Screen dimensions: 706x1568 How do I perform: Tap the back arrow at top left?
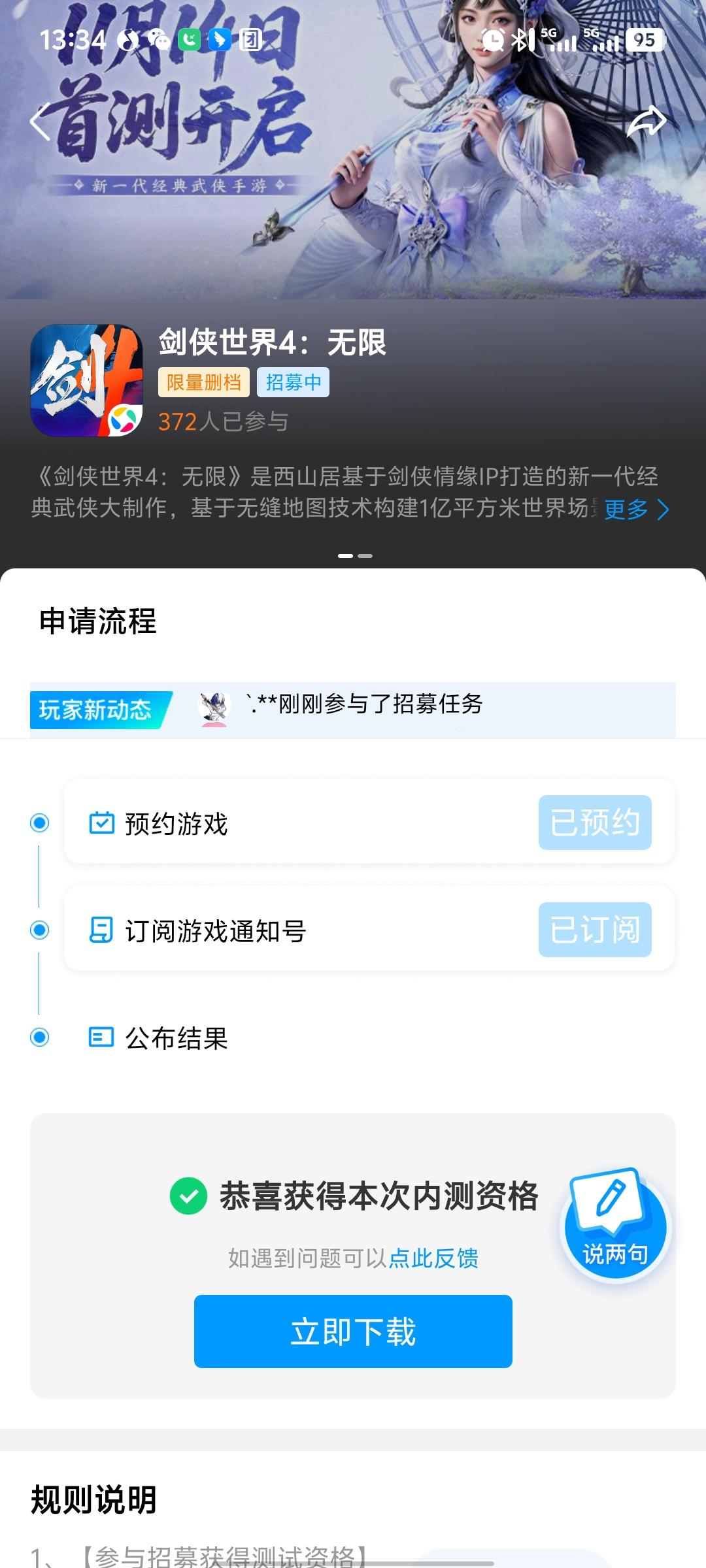[x=41, y=124]
